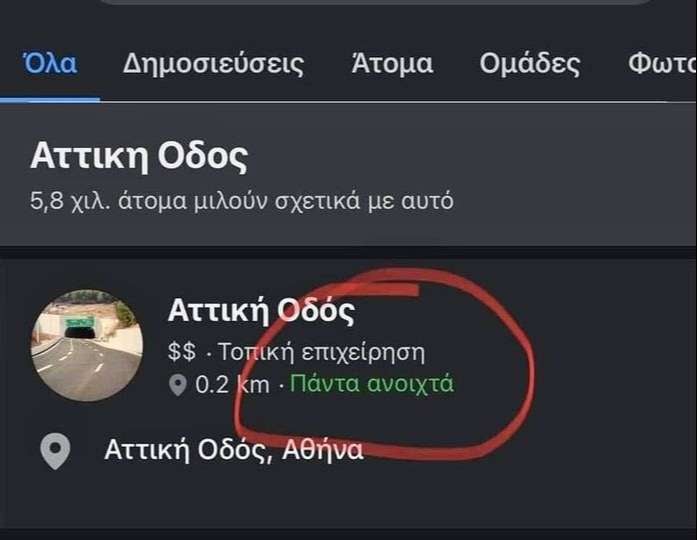
Task: Switch to the Άτομα tab
Action: tap(392, 65)
